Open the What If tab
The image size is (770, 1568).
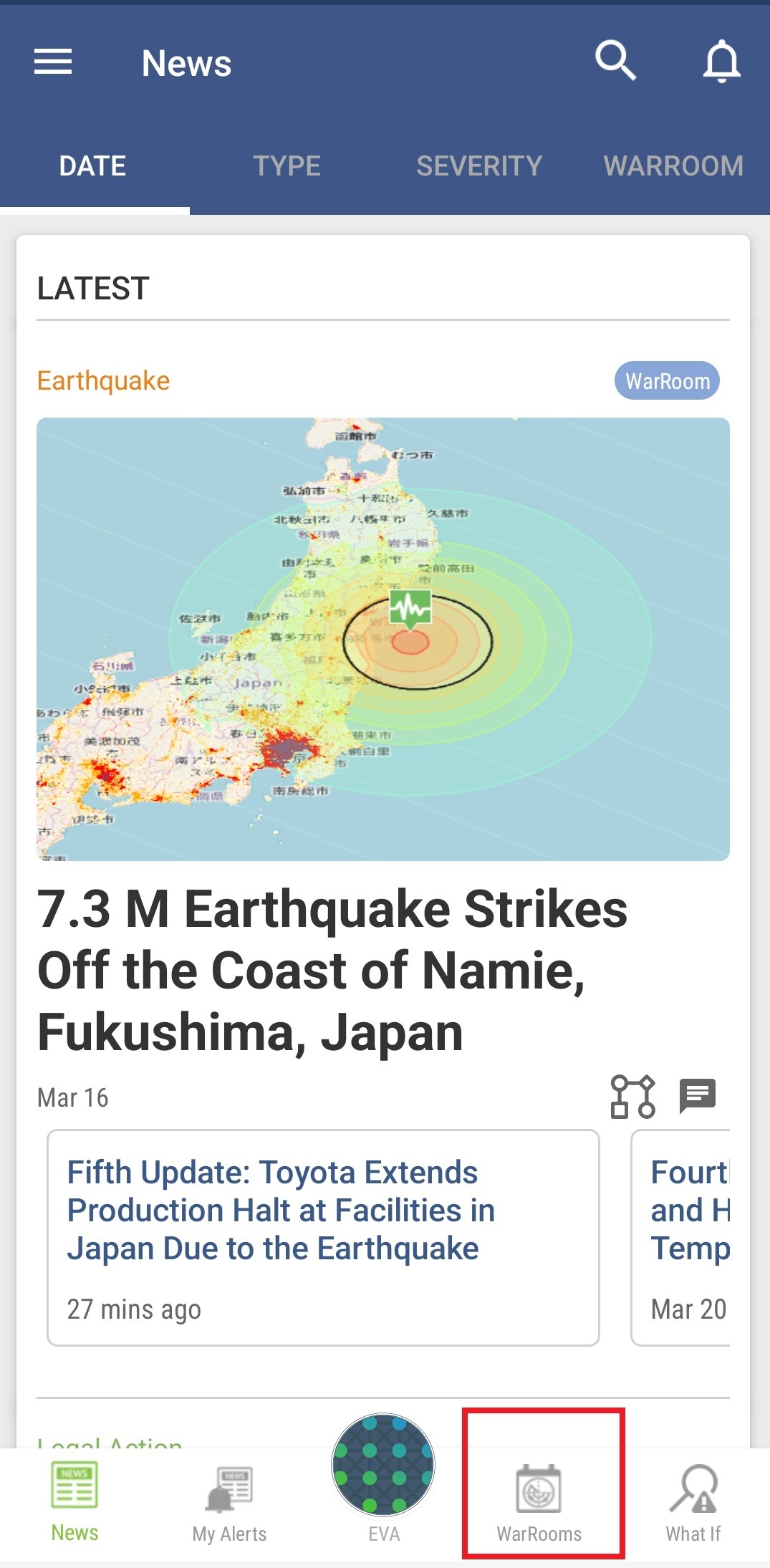(x=693, y=1504)
